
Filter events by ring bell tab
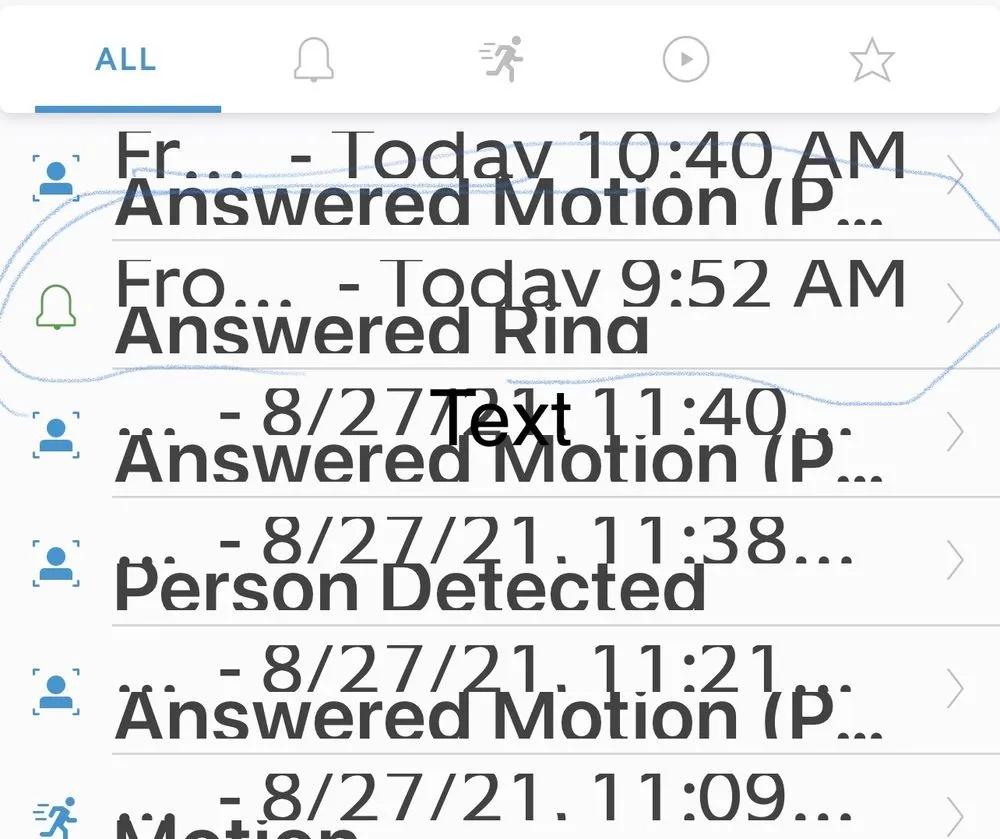(x=313, y=60)
